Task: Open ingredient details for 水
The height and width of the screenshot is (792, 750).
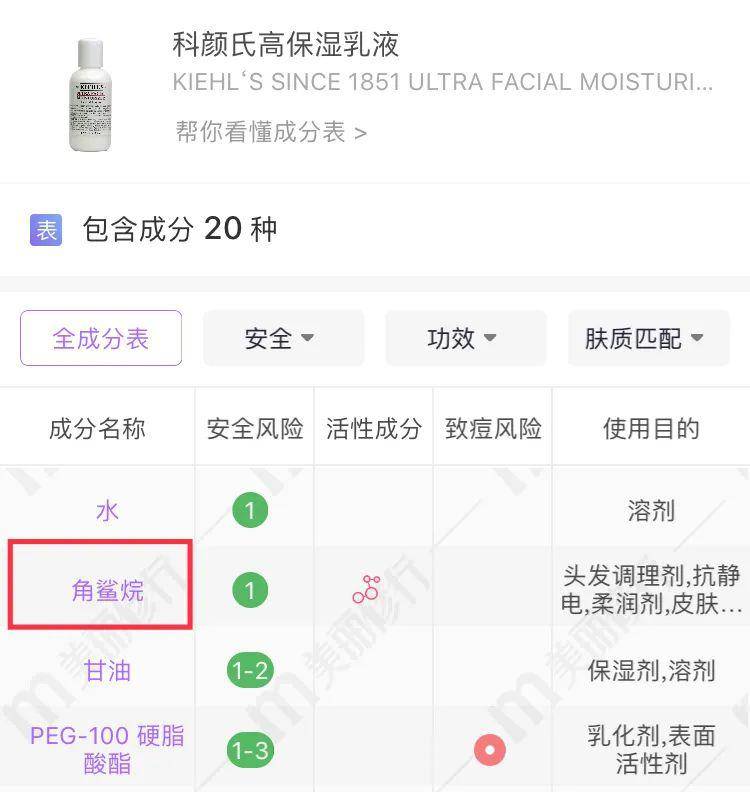Action: tap(107, 511)
